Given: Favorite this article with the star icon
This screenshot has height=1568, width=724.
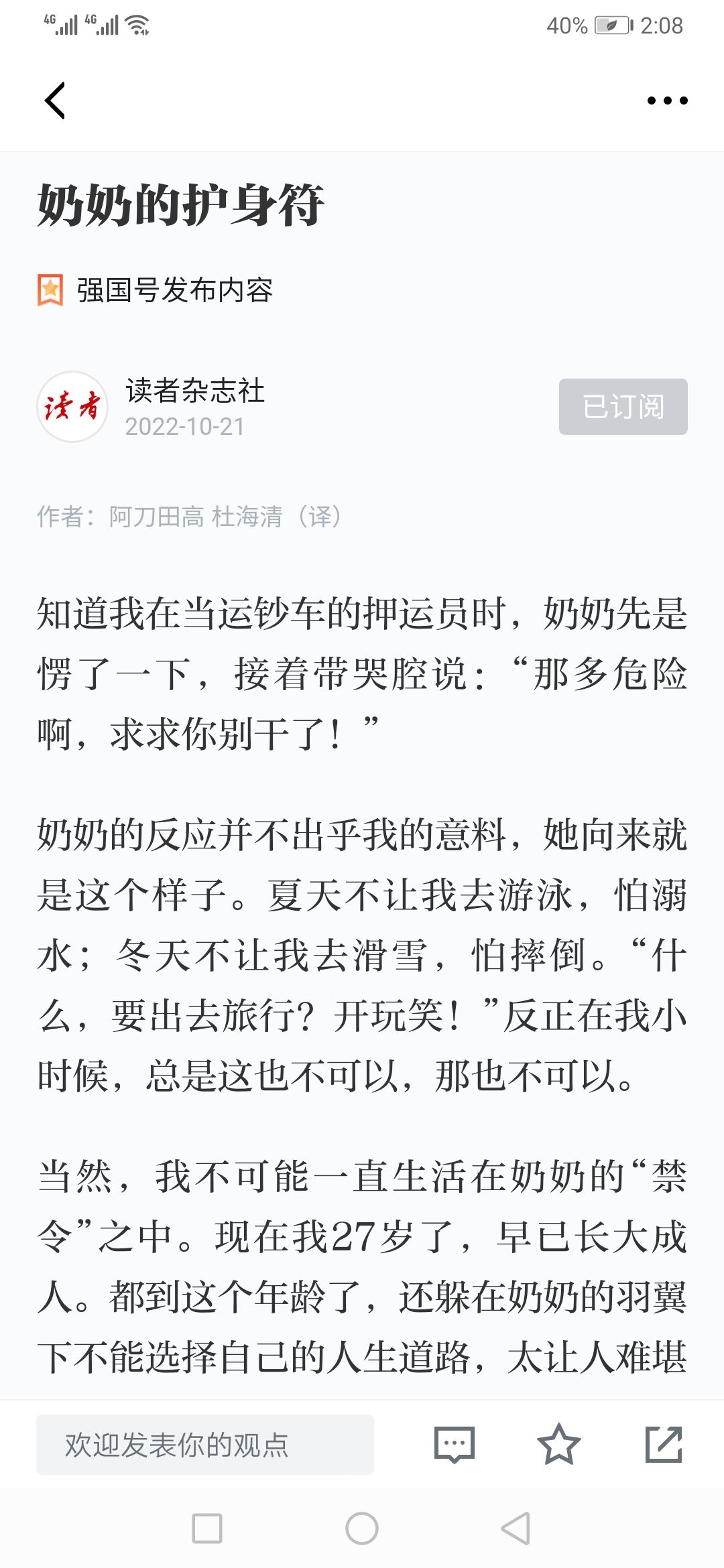Looking at the screenshot, I should 559,1444.
